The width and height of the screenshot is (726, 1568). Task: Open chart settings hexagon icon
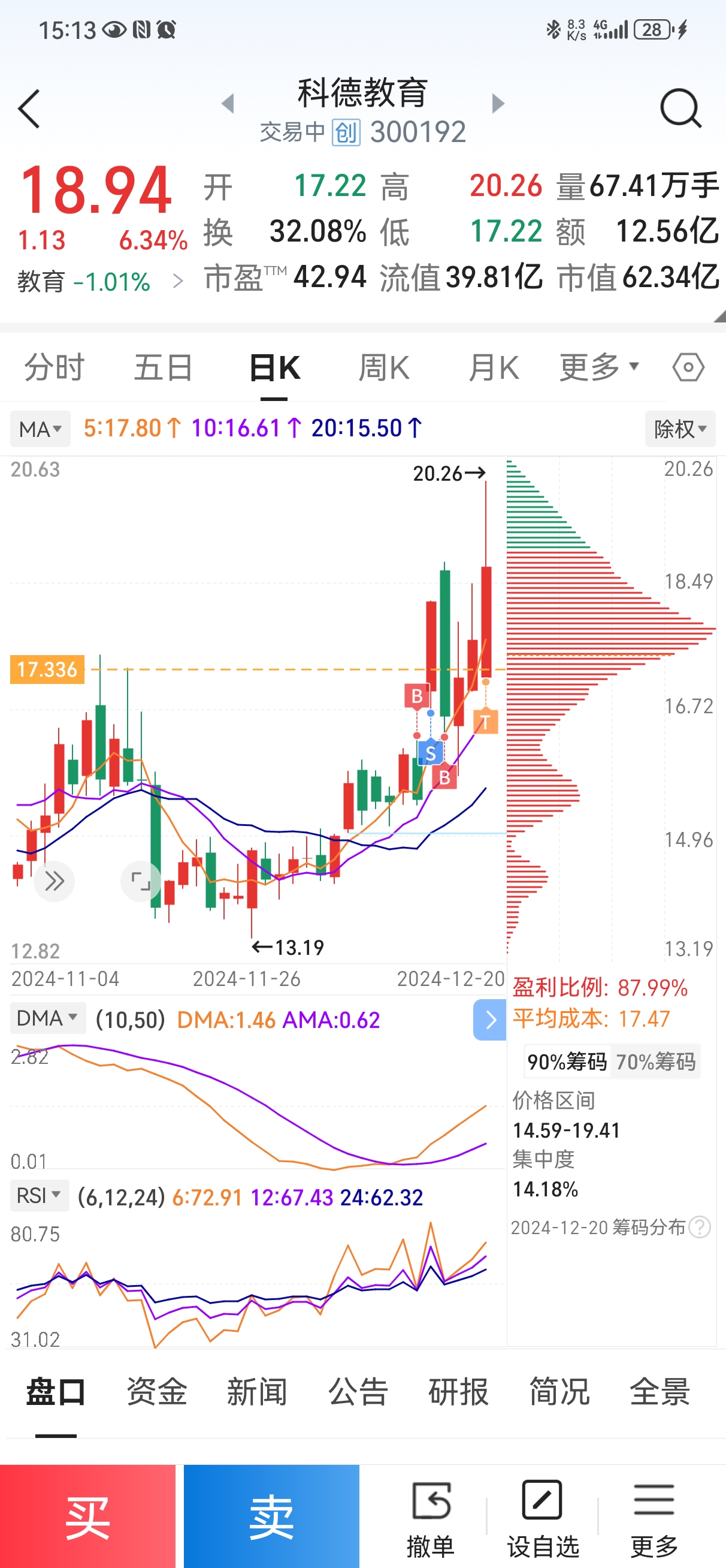tap(688, 367)
